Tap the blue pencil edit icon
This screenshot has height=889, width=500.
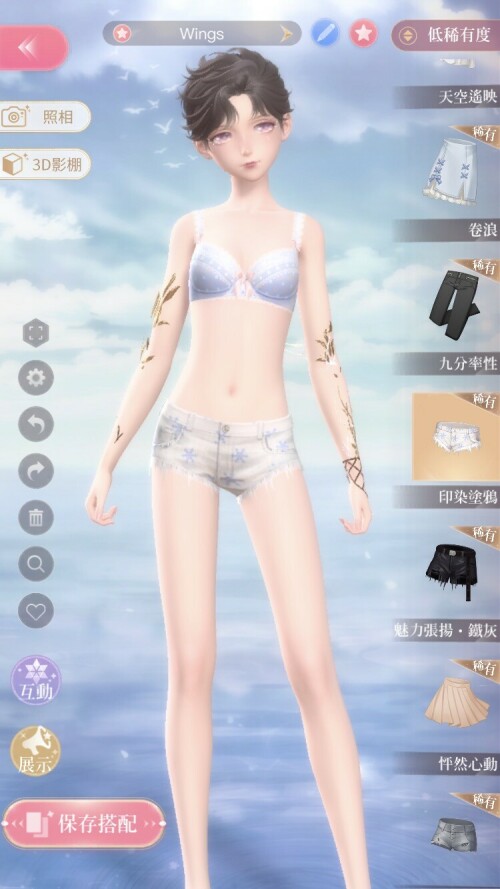coord(325,34)
